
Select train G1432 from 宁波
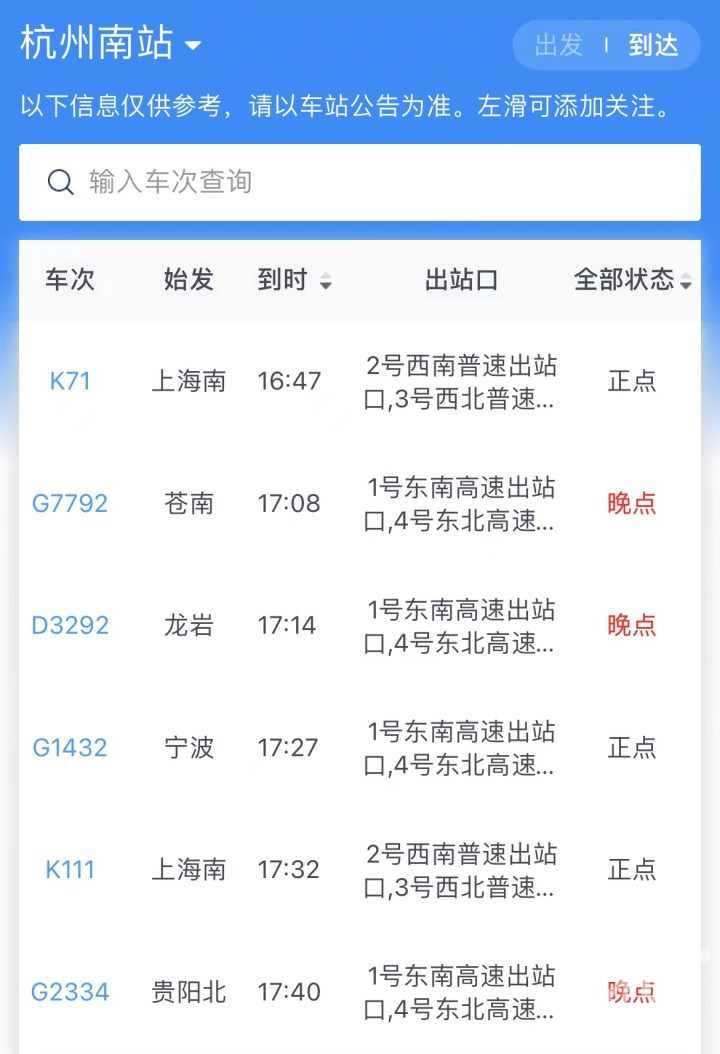click(69, 747)
